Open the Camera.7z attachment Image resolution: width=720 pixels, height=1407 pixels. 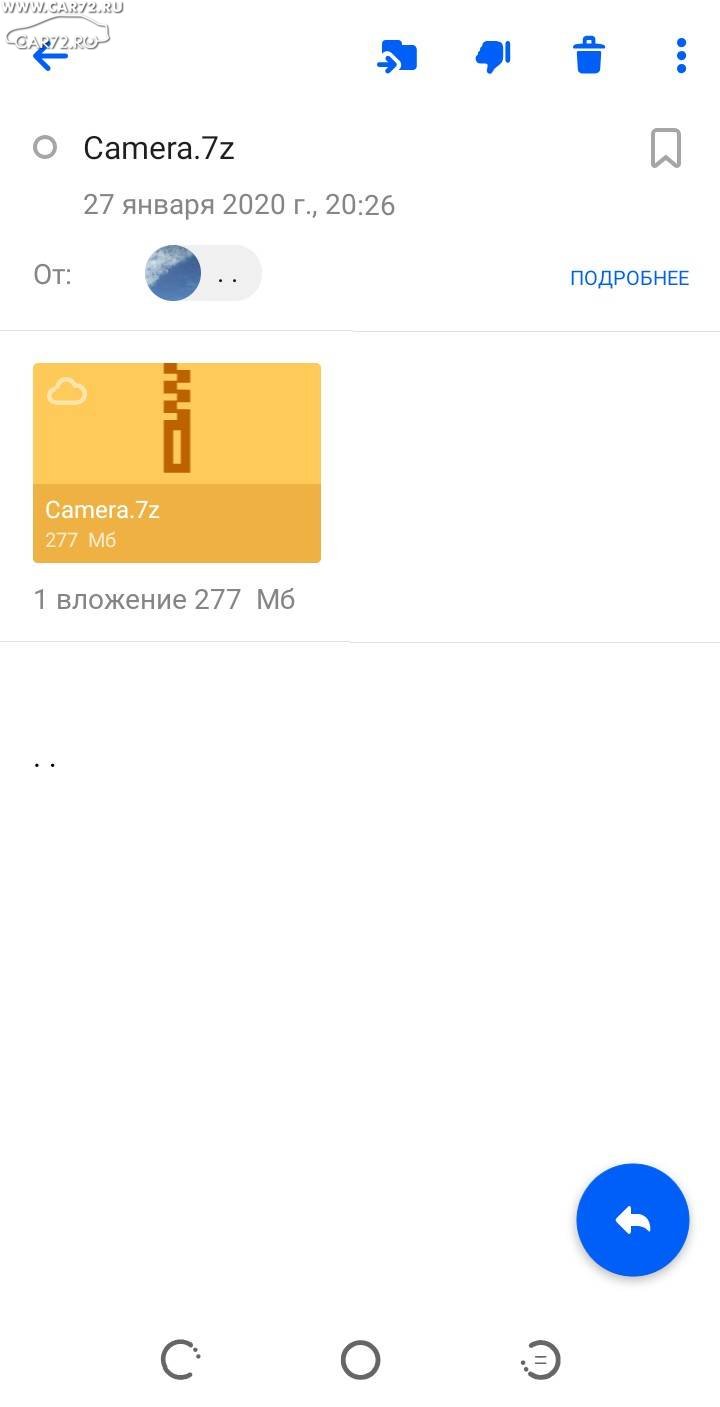click(x=177, y=463)
